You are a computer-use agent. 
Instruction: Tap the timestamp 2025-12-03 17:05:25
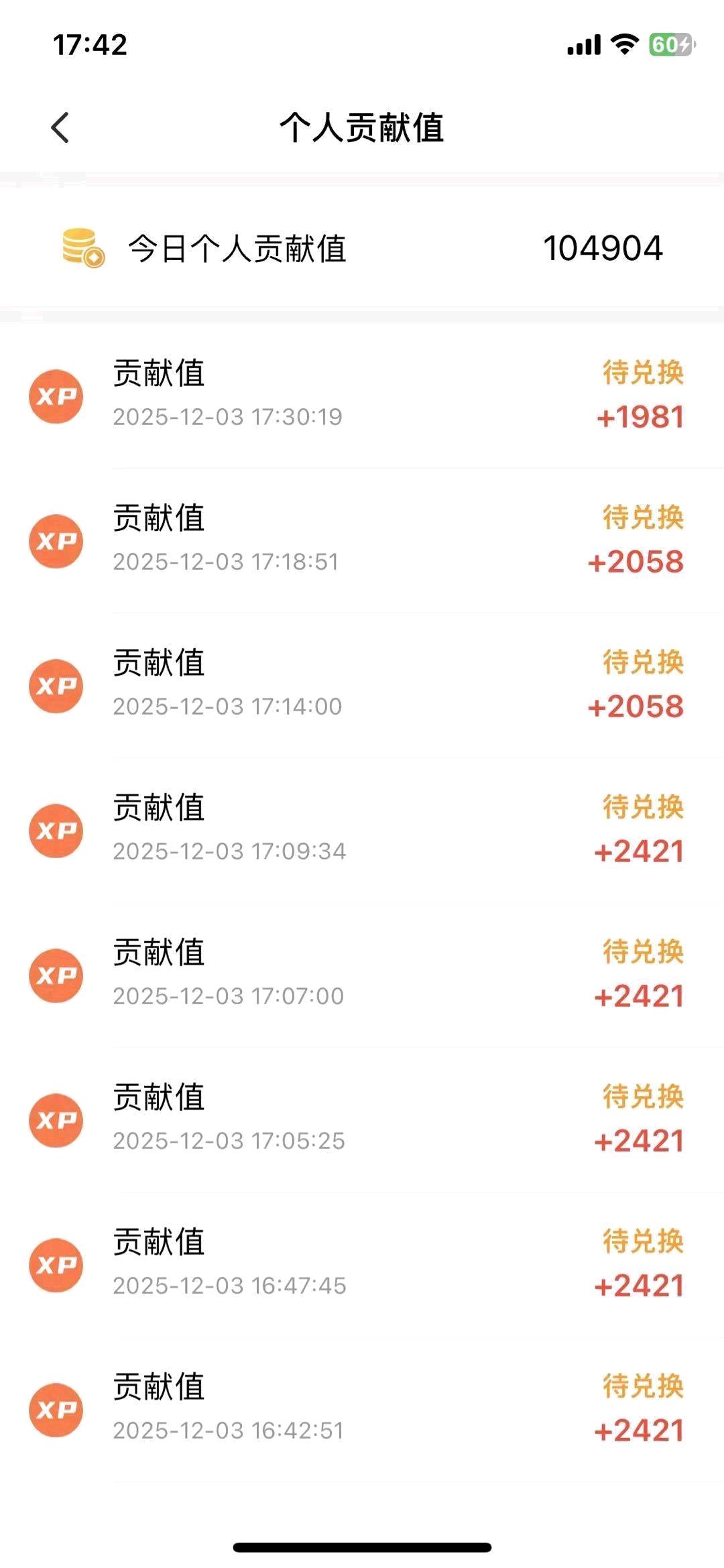point(228,1141)
